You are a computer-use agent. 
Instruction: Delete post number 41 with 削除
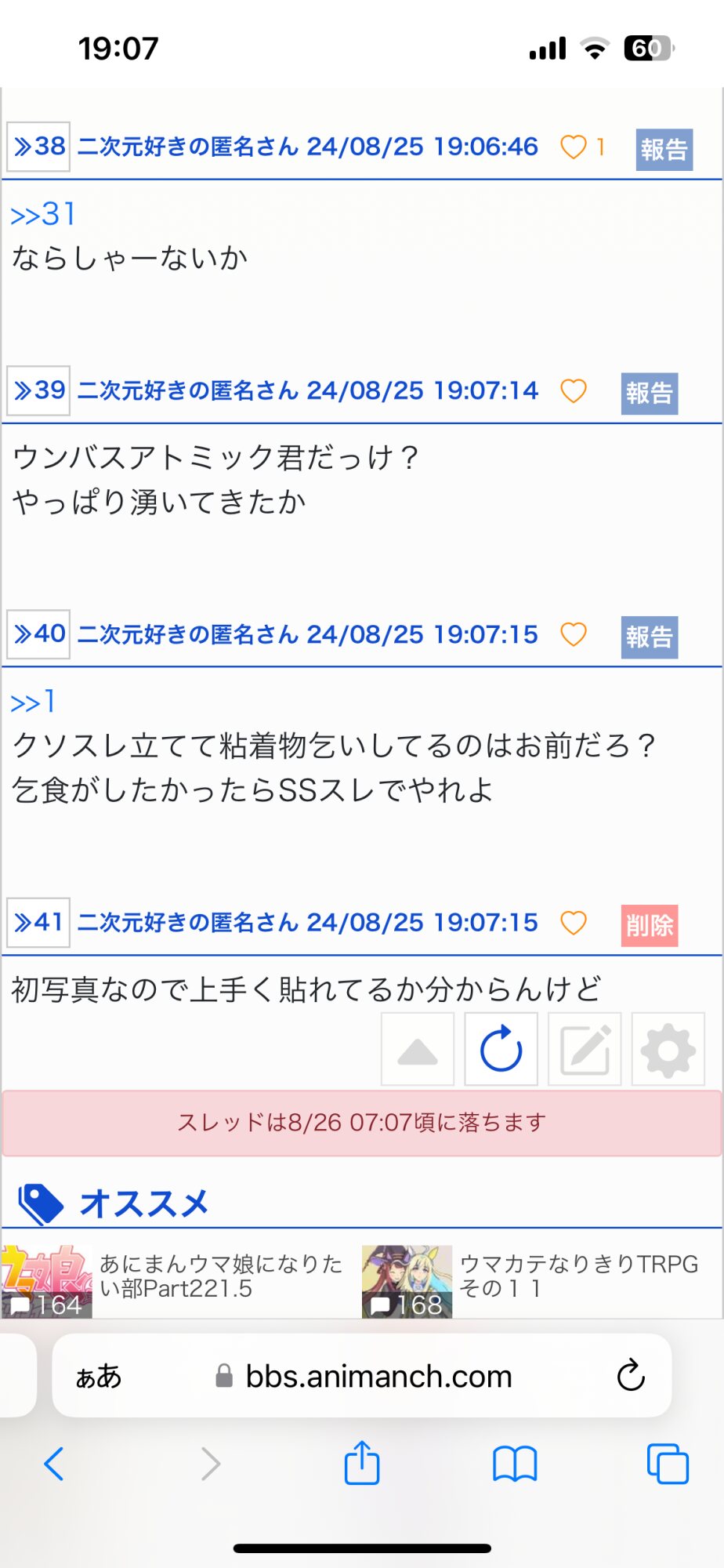649,925
